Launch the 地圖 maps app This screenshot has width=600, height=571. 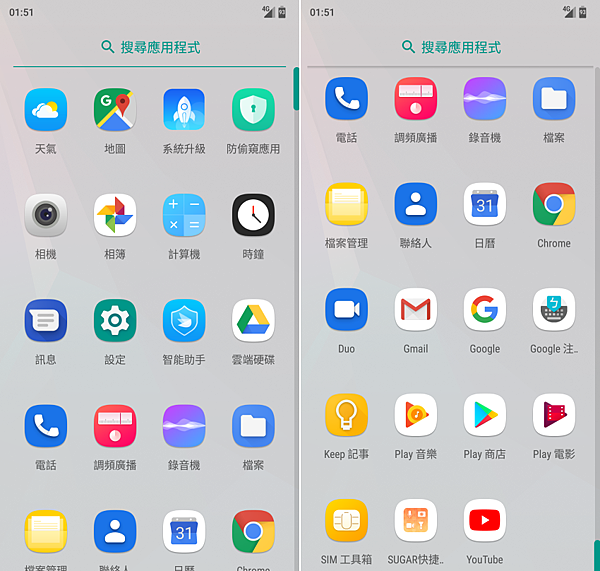pos(115,110)
